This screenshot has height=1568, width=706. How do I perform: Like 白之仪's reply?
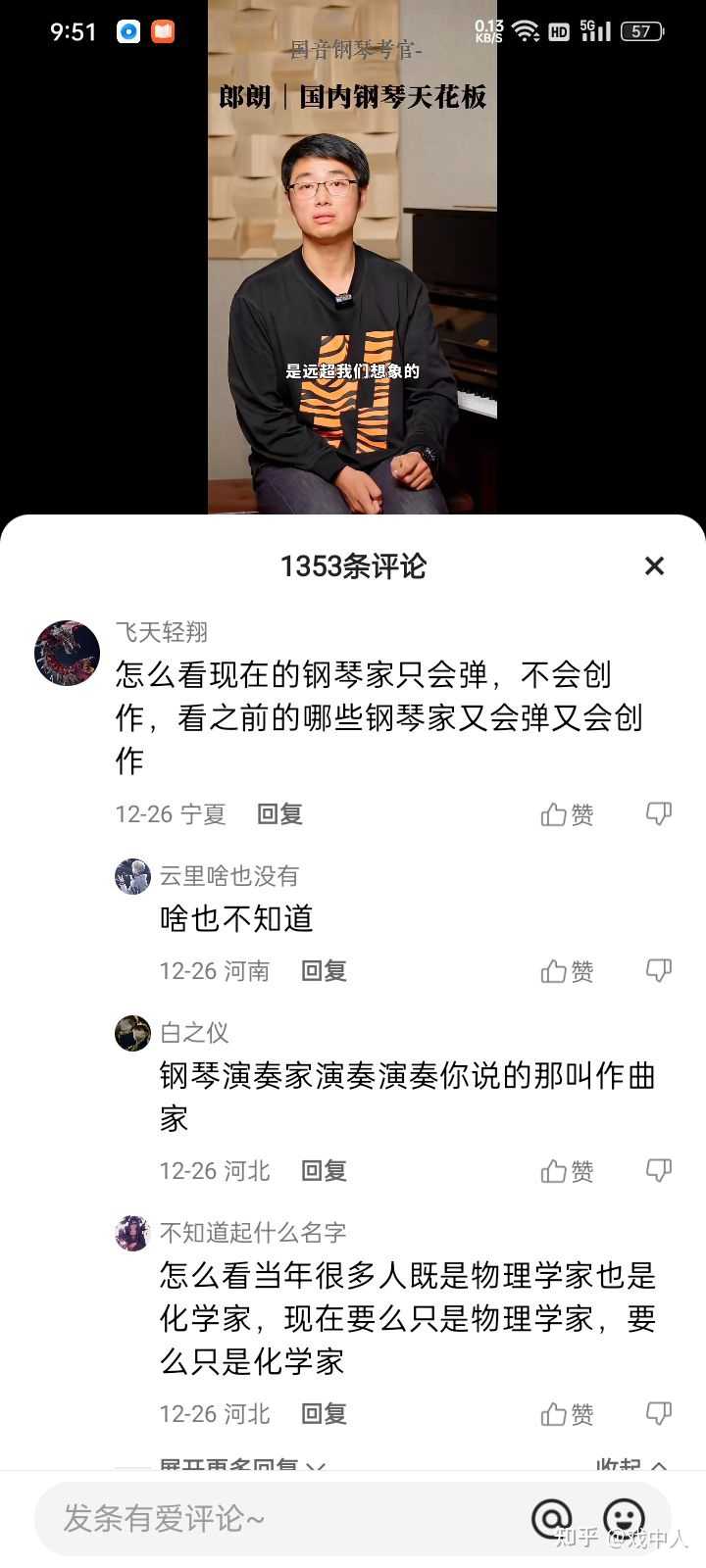[567, 1171]
